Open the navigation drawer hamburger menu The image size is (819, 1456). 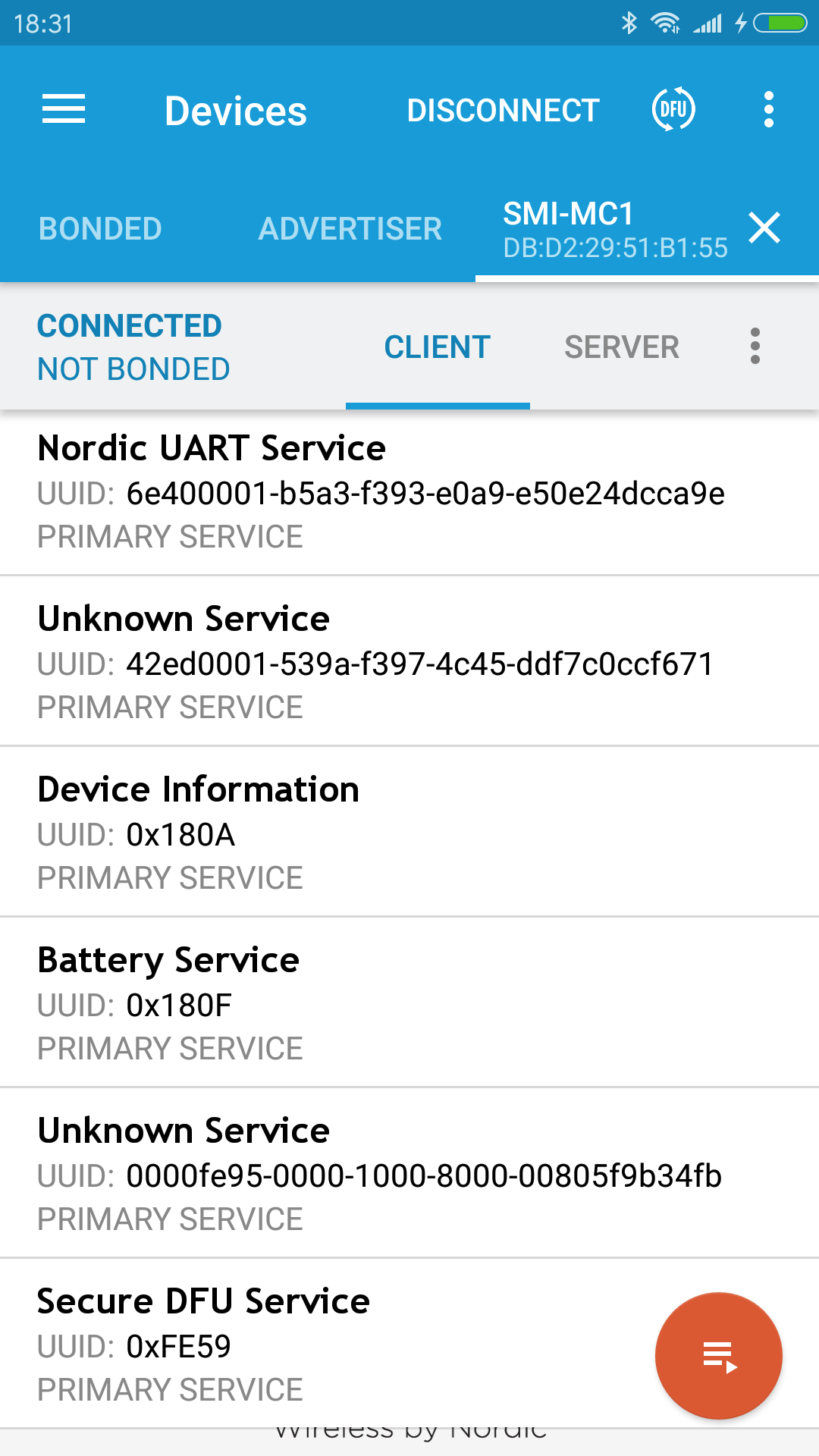click(64, 109)
